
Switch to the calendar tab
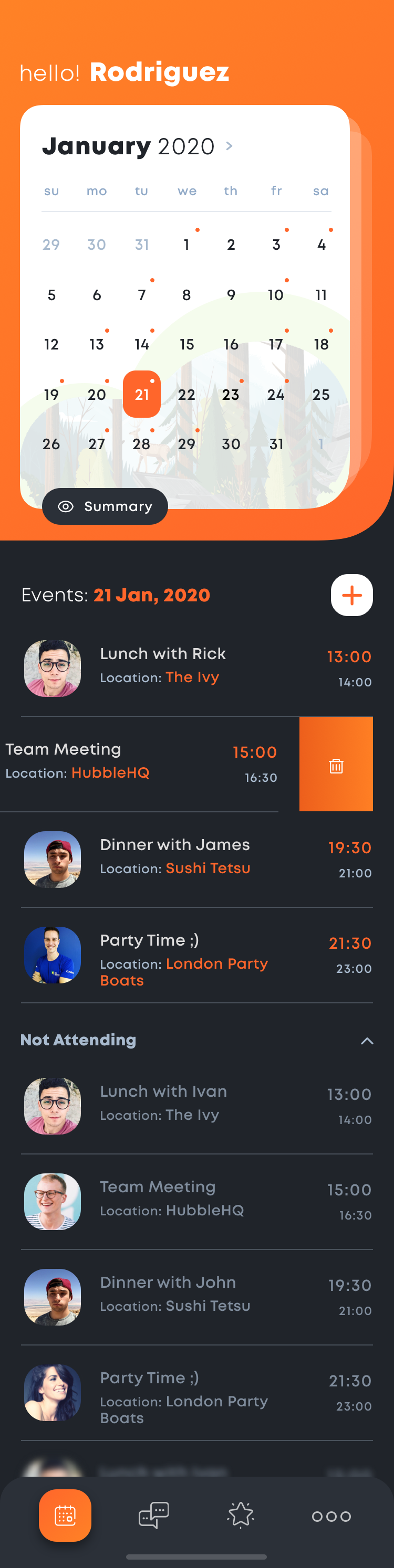click(65, 1515)
